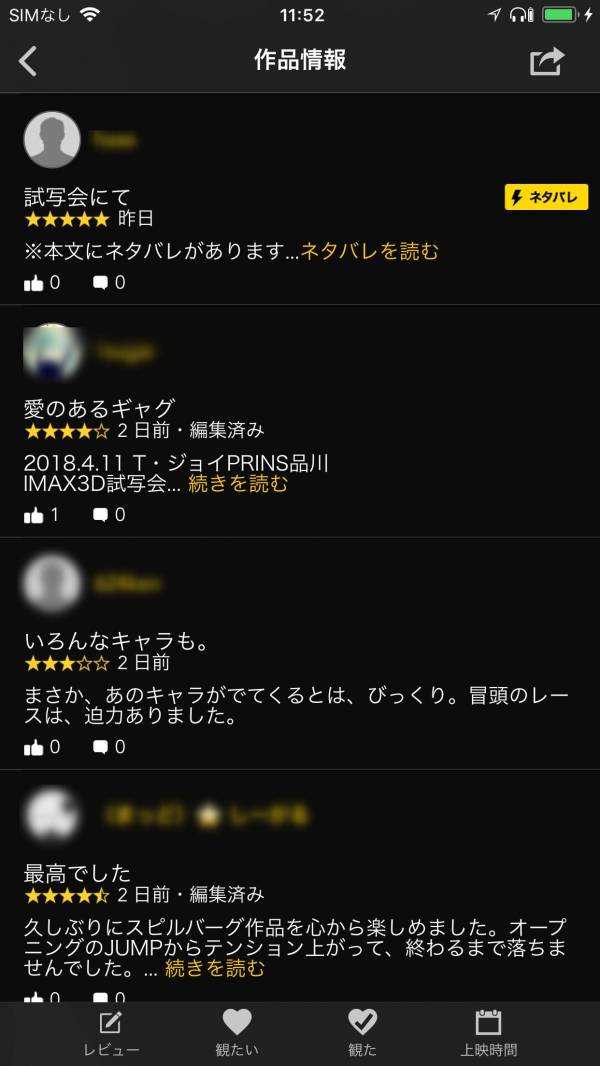The image size is (600, 1066).
Task: Open 上映時間 showtimes
Action: [x=488, y=1032]
